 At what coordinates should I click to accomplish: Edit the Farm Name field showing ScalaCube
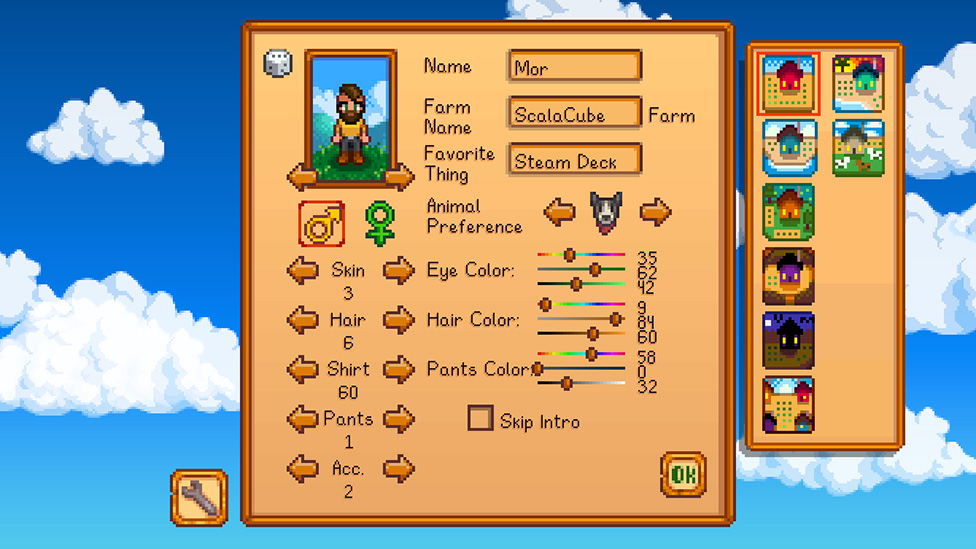[574, 114]
